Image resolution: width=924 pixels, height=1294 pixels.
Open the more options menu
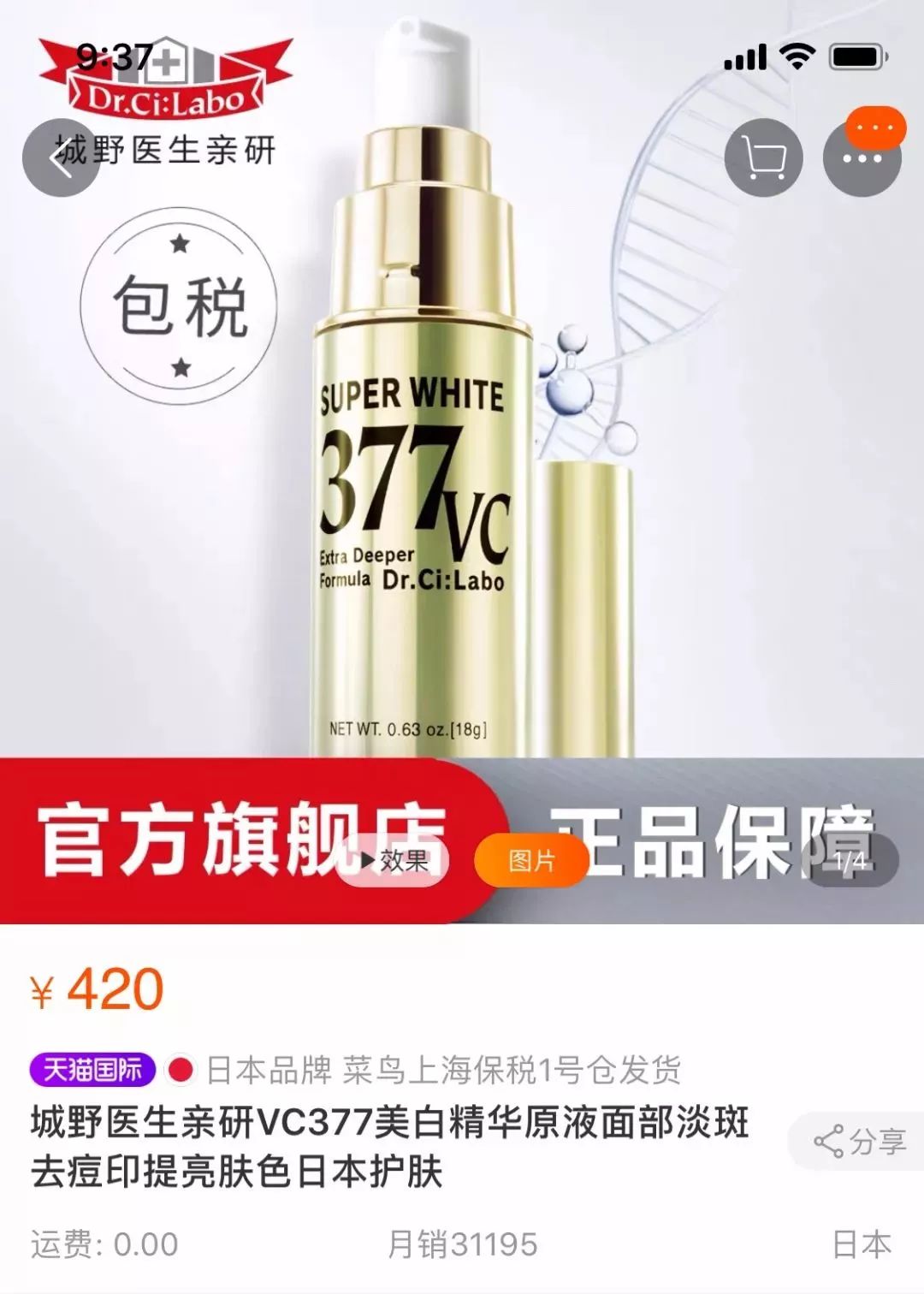(x=862, y=159)
